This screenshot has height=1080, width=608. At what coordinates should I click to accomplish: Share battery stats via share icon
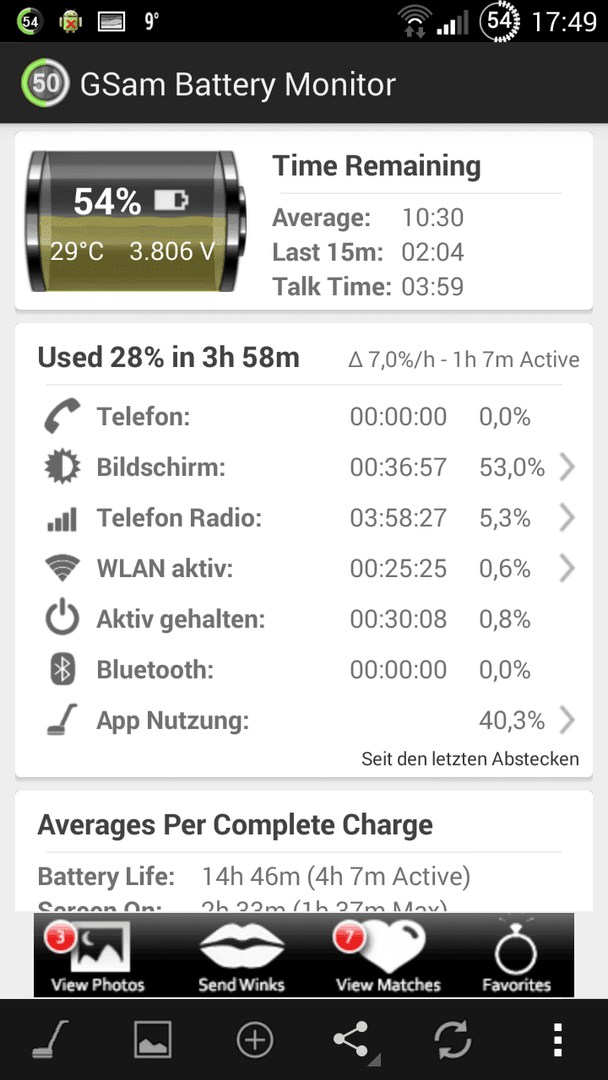click(x=353, y=1039)
